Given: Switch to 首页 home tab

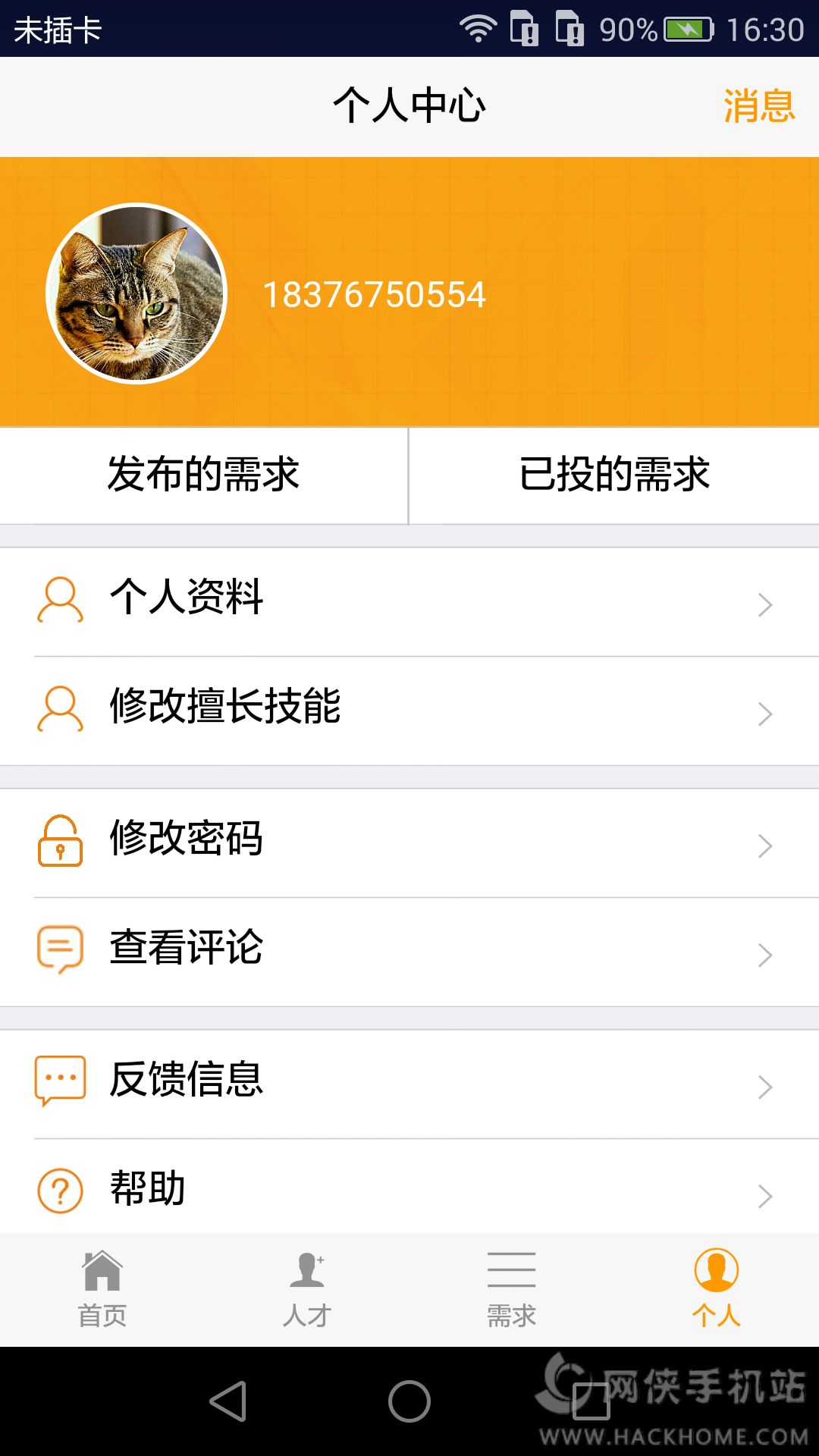Looking at the screenshot, I should (102, 1289).
